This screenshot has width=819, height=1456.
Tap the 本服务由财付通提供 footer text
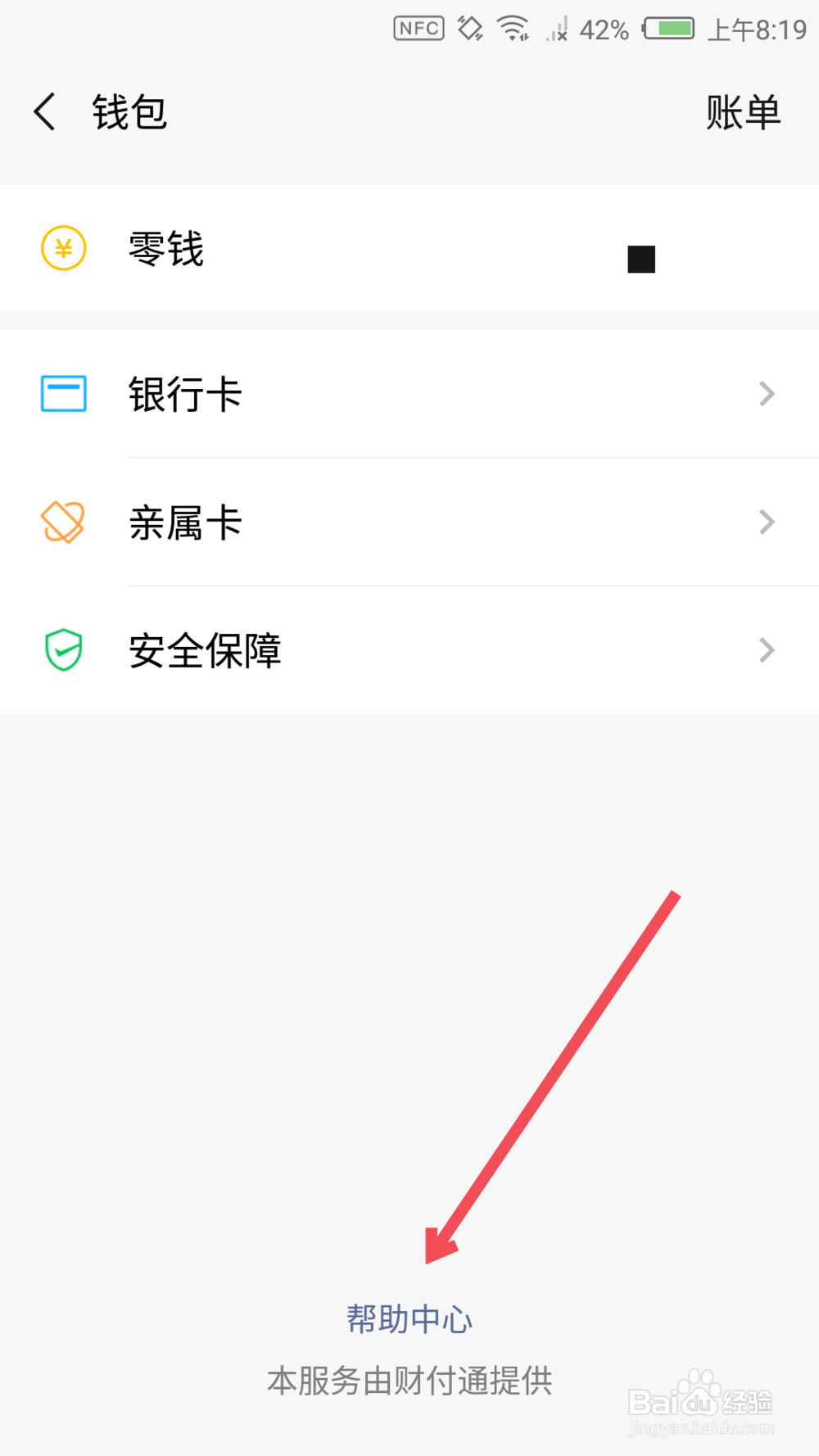409,1381
